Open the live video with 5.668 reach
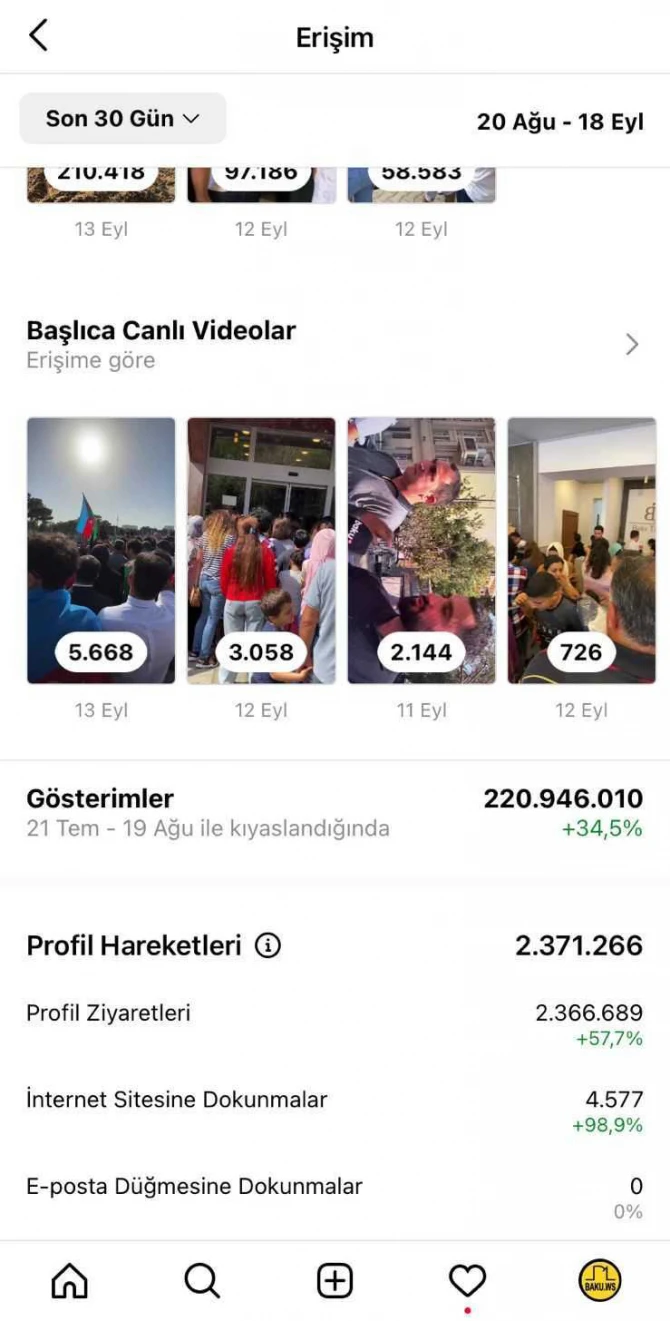 [101, 550]
